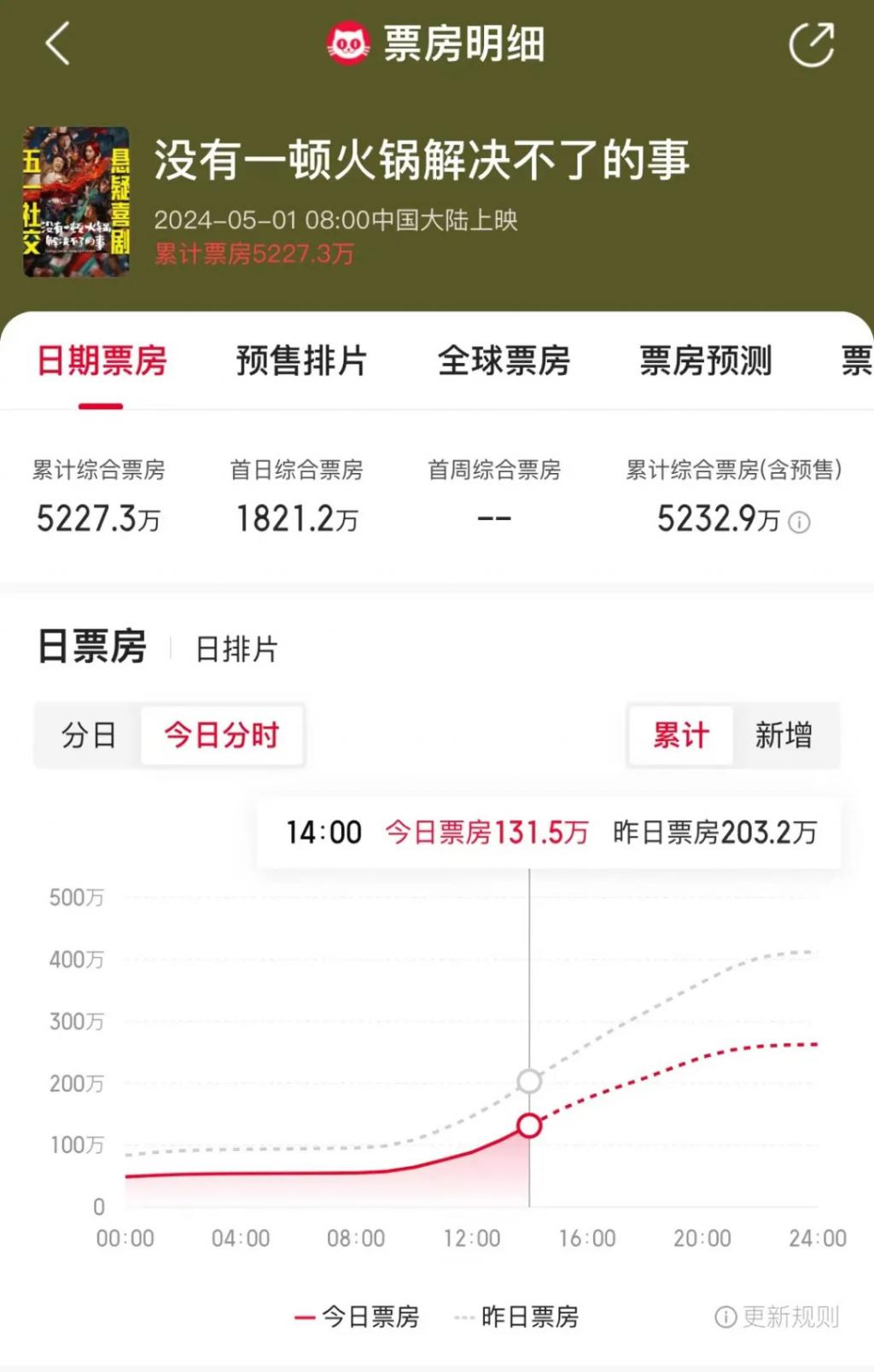Show 累计 cumulative data
The width and height of the screenshot is (874, 1372).
(681, 735)
